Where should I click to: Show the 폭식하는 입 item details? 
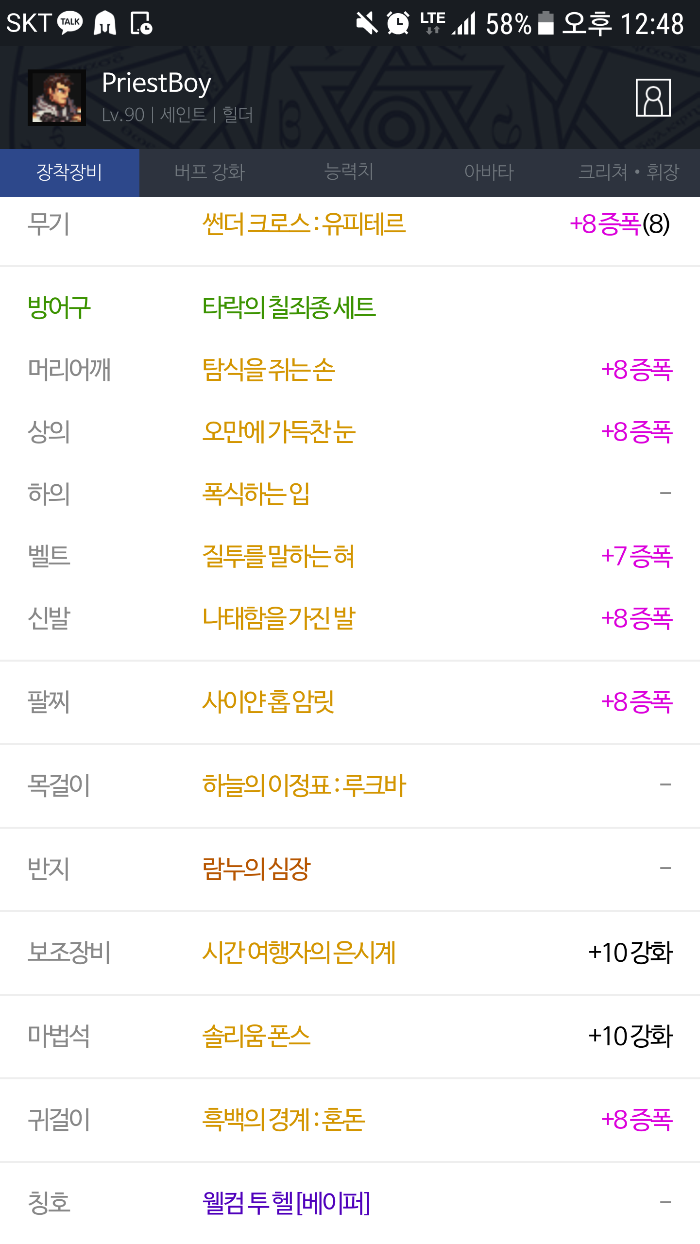[256, 494]
